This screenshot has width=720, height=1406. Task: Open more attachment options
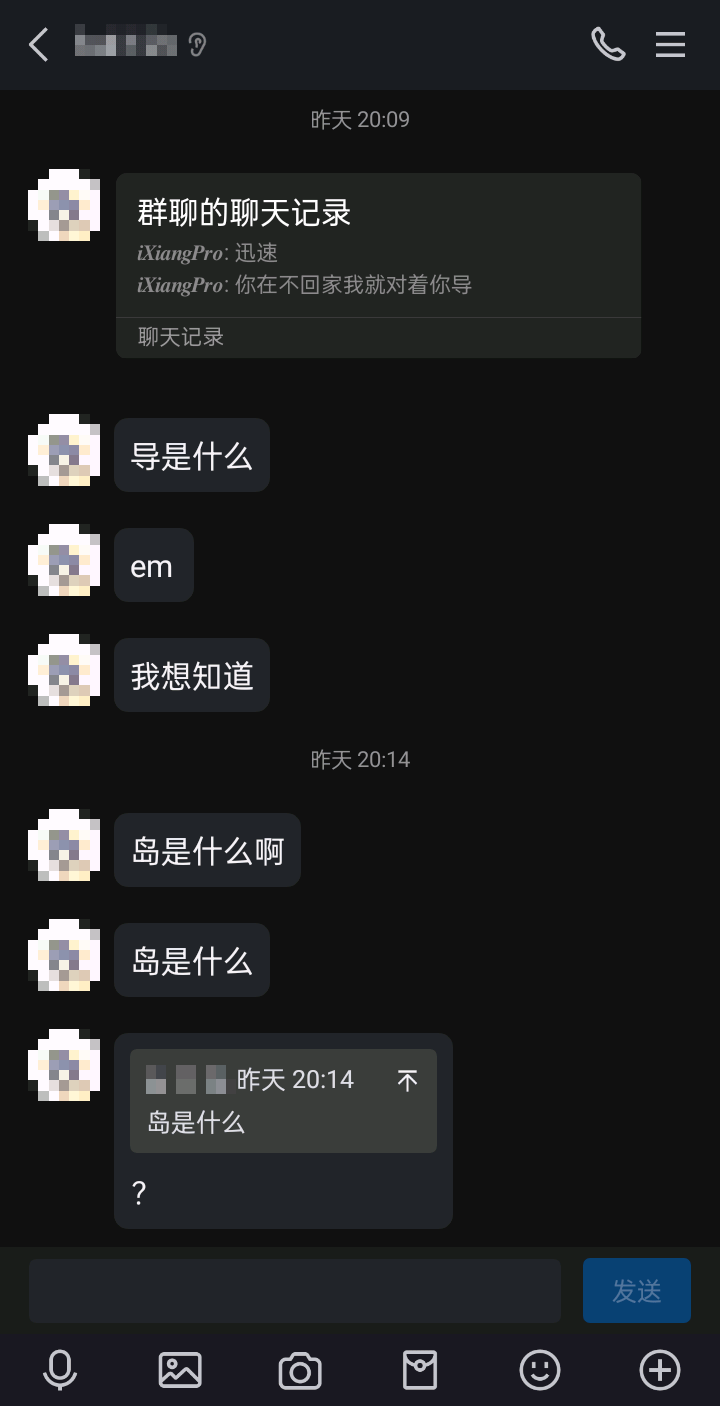click(x=660, y=1370)
